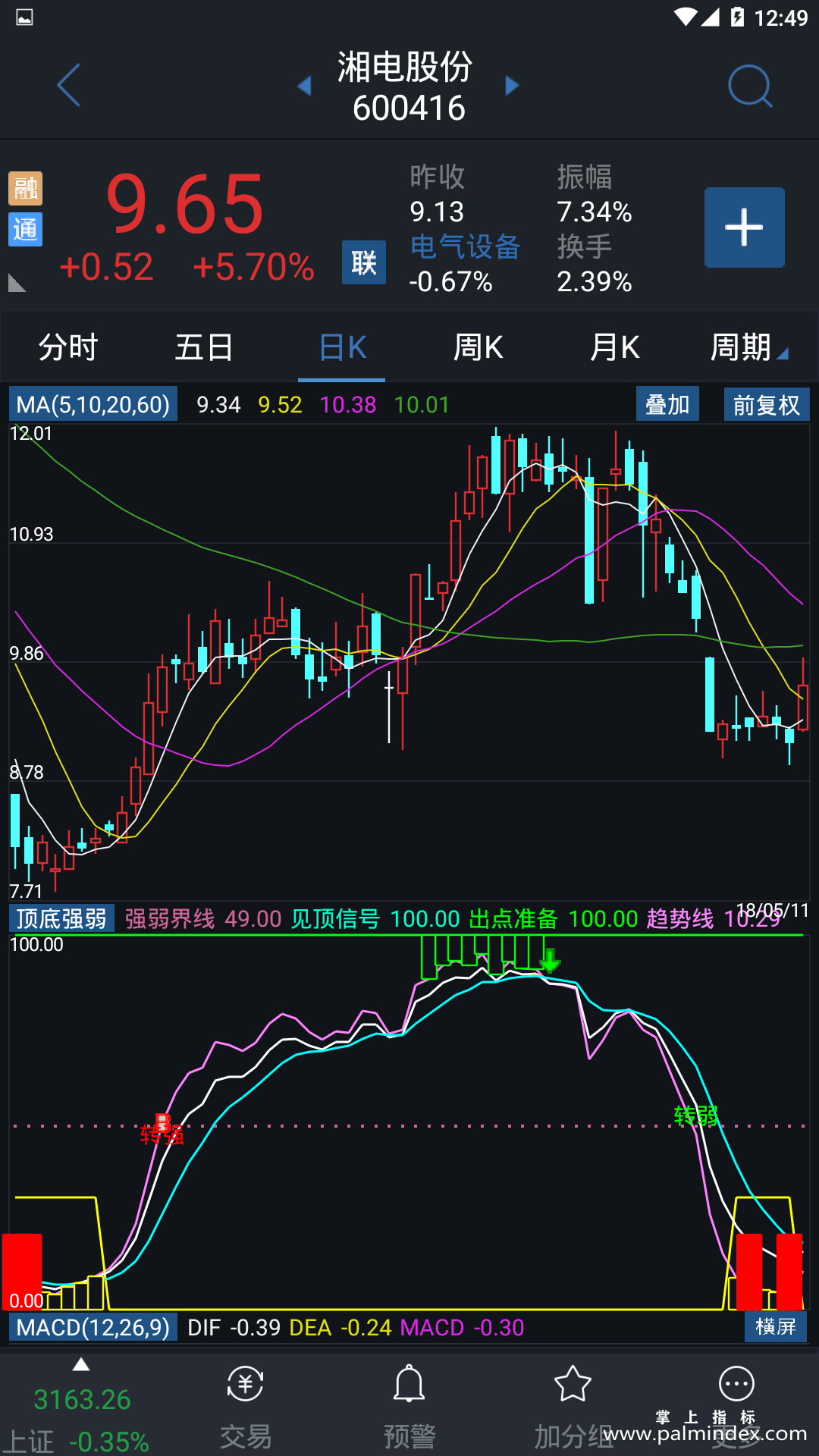
Task: Open MA(5,10,20,60) indicator settings
Action: [x=93, y=405]
